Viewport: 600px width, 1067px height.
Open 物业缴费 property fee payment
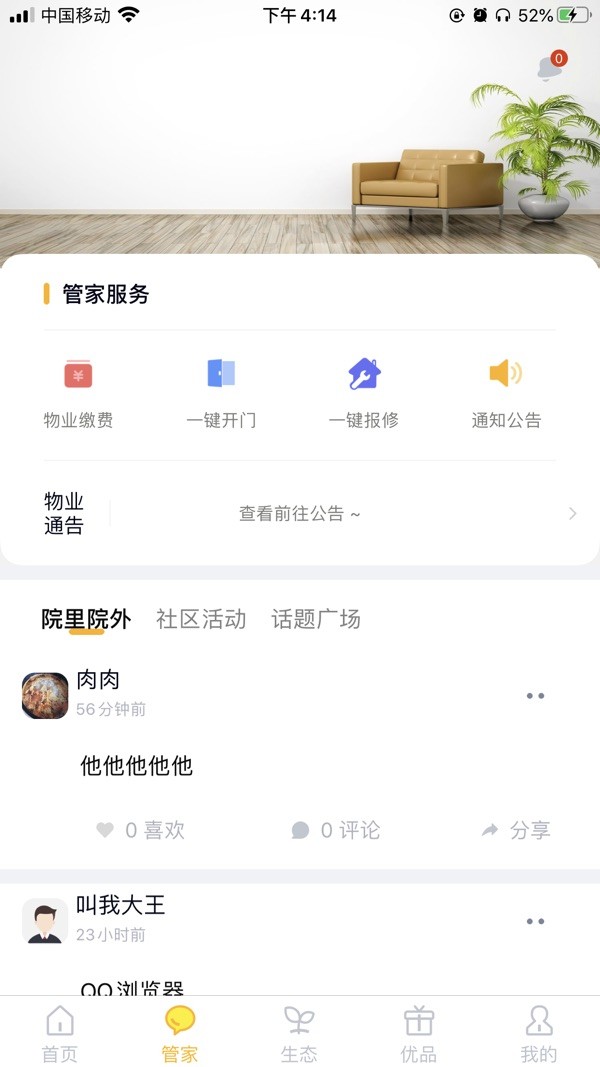(x=78, y=392)
